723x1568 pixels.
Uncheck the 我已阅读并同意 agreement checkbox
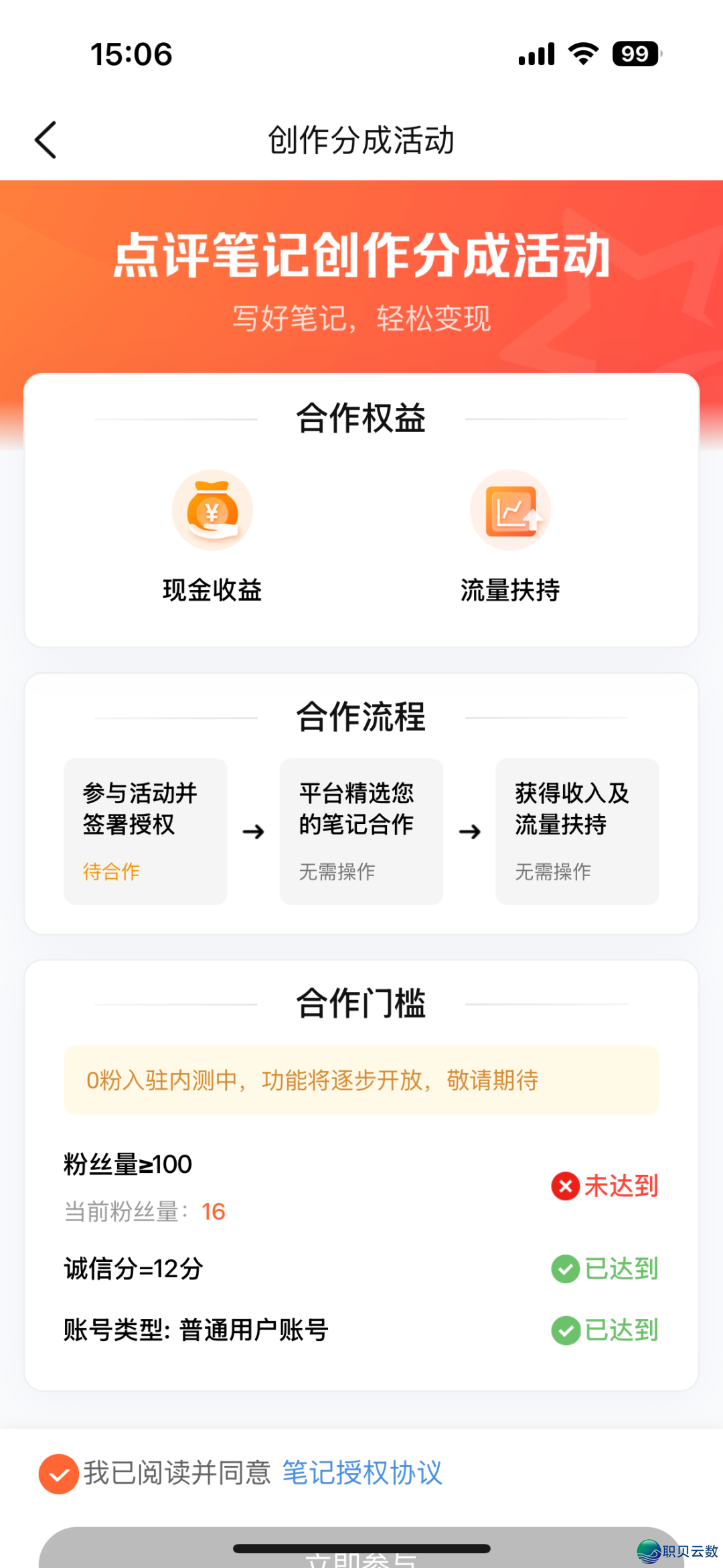point(59,1474)
